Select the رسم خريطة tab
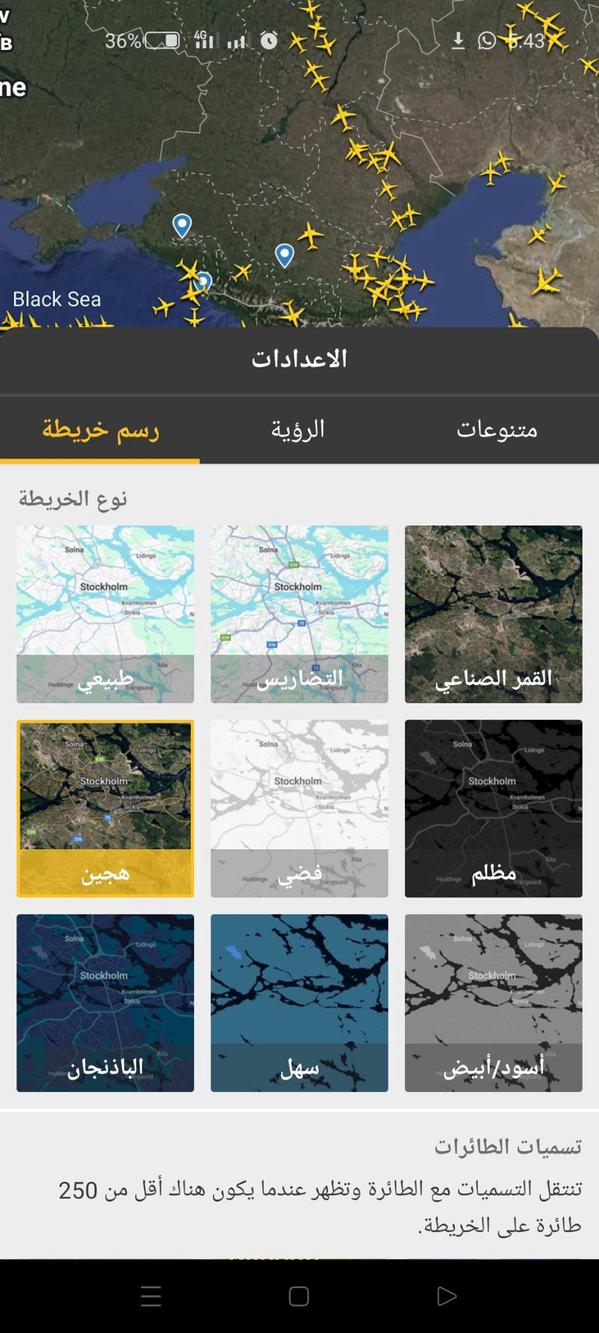 tap(100, 430)
